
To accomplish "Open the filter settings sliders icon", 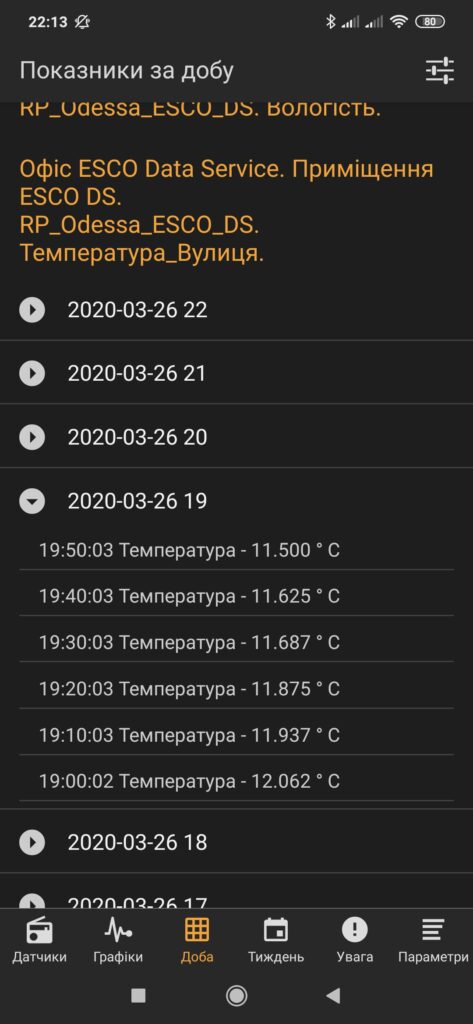I will coord(440,70).
